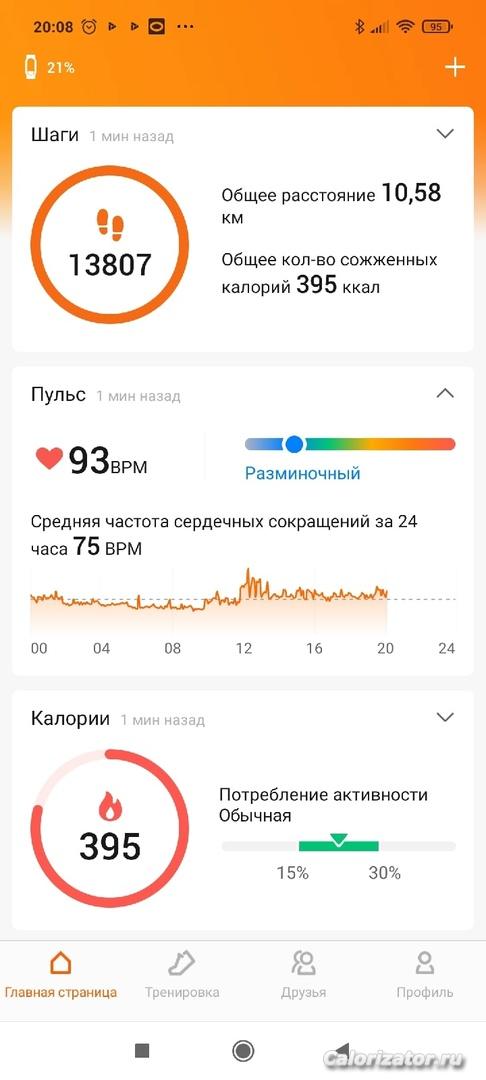Open the Профиль tab

pos(425,974)
